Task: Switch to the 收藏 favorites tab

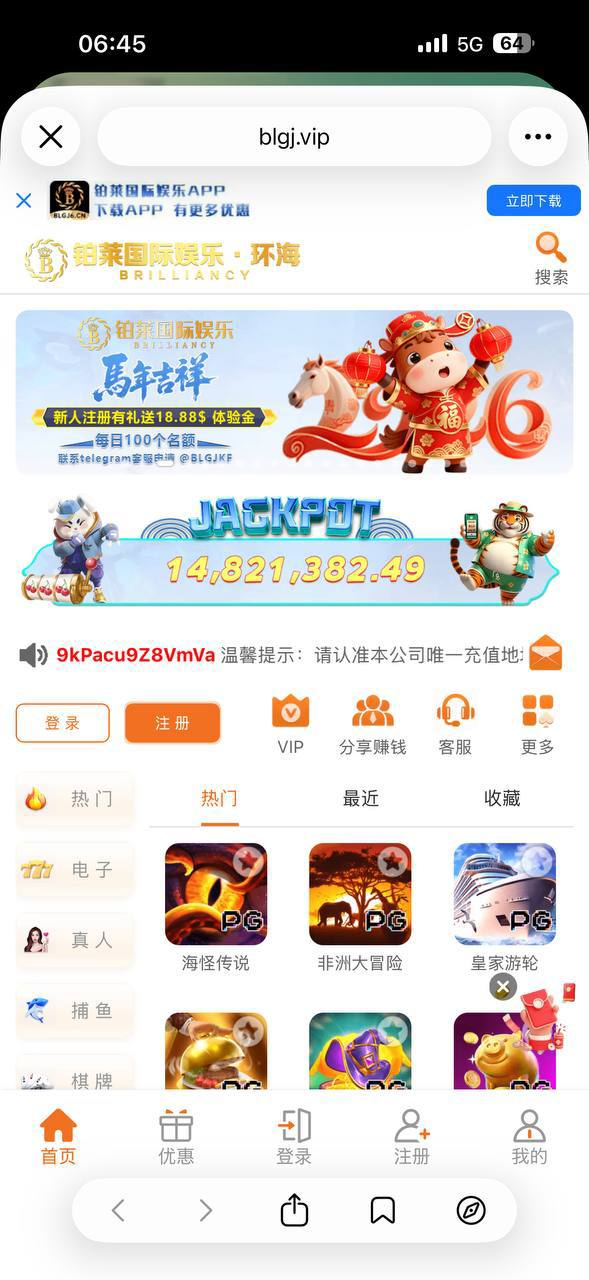Action: pyautogui.click(x=502, y=798)
